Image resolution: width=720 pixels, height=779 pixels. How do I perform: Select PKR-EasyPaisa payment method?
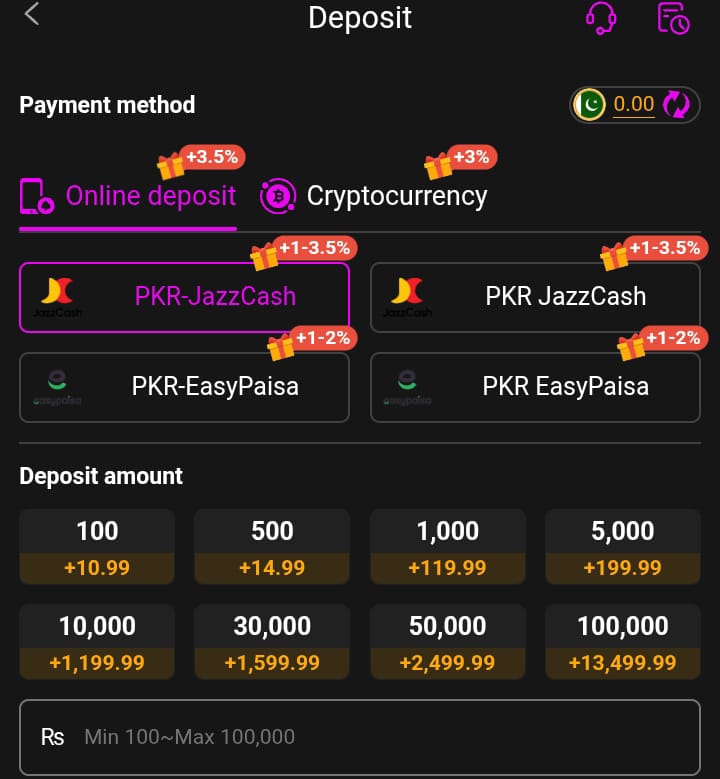click(x=184, y=386)
